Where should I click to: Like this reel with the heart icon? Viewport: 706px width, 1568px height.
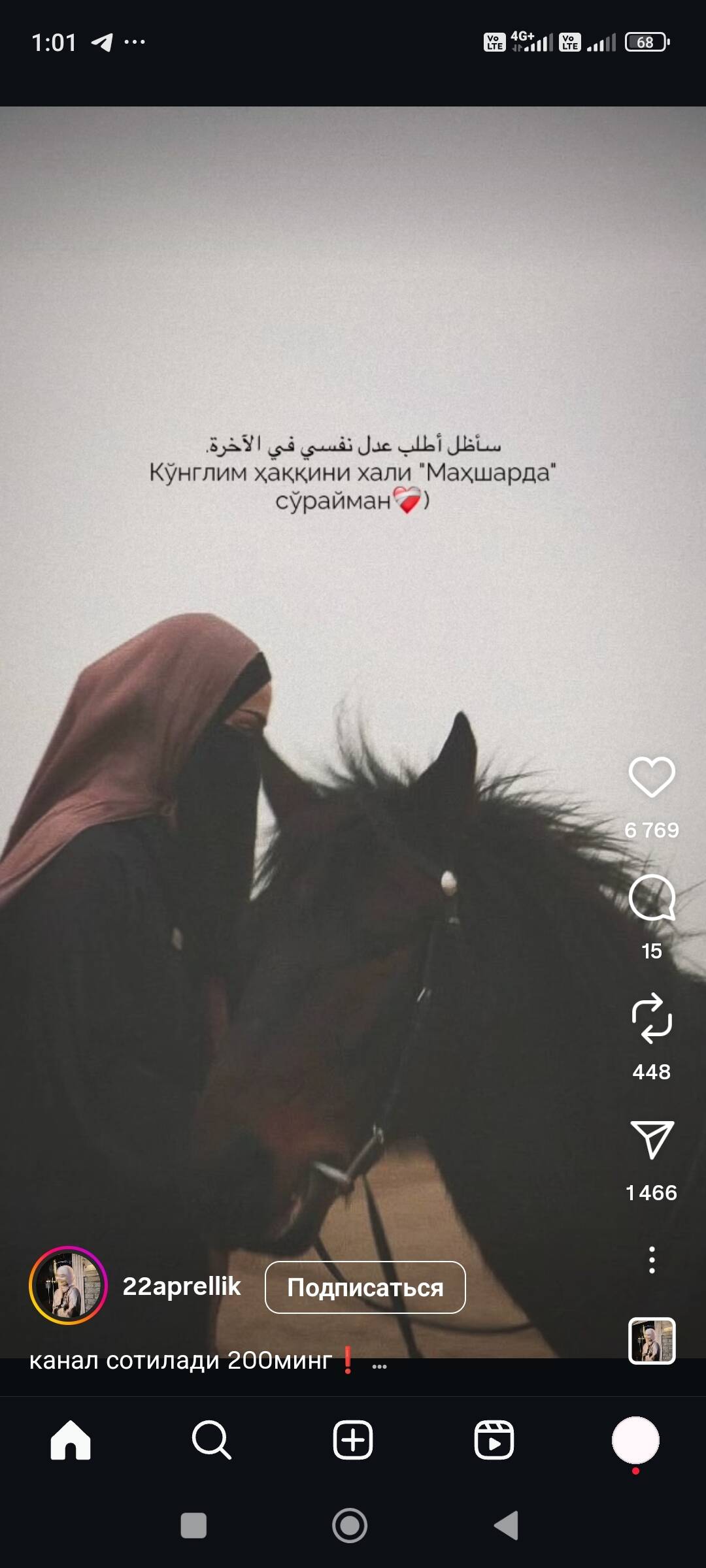point(651,777)
